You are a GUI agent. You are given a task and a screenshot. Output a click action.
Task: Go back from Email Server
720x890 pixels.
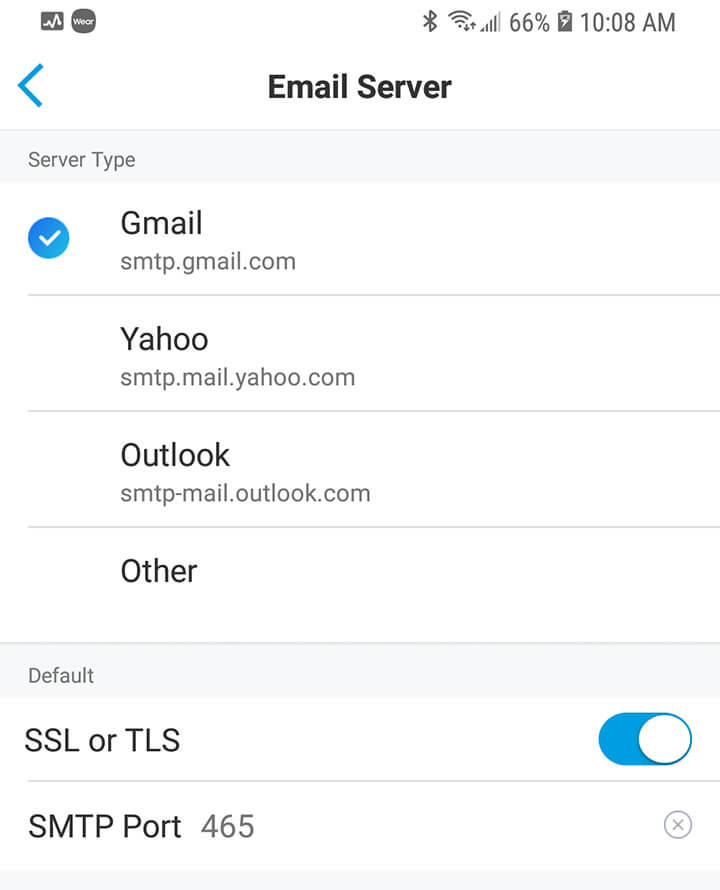[31, 87]
